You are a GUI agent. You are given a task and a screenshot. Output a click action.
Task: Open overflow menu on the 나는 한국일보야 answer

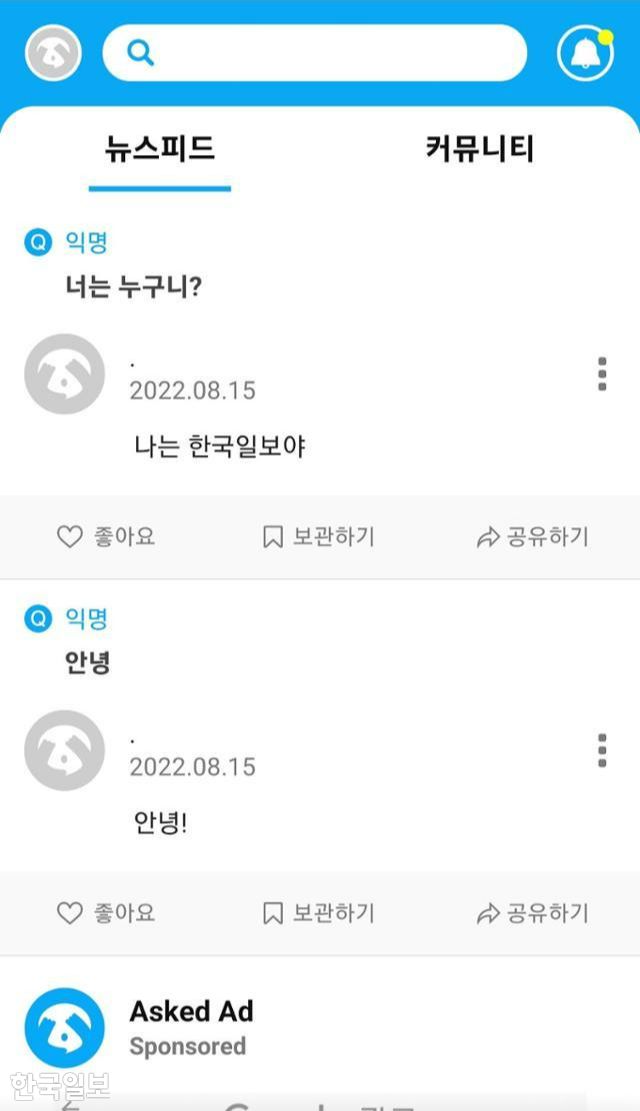(x=601, y=373)
